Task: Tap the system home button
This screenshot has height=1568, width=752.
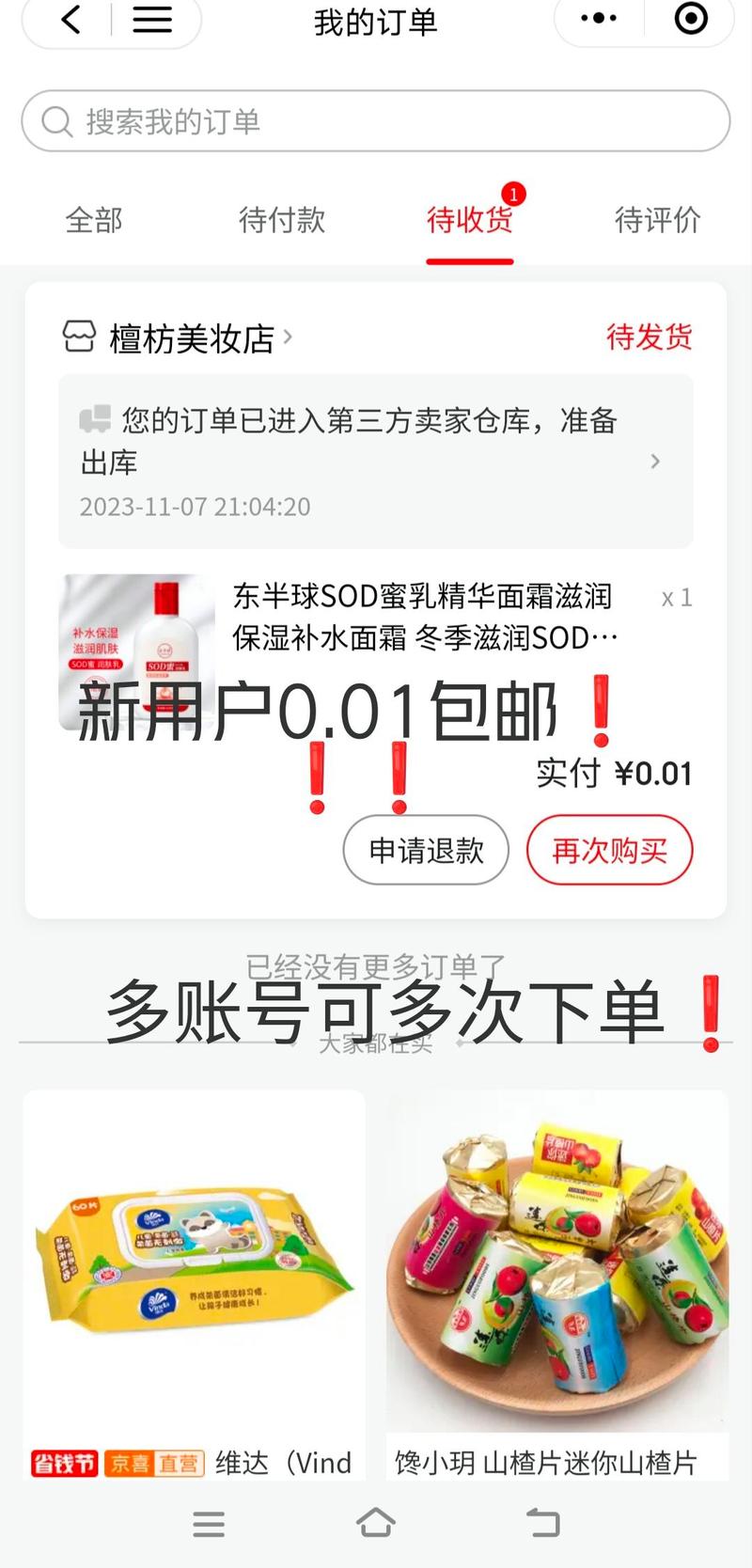Action: click(376, 1523)
